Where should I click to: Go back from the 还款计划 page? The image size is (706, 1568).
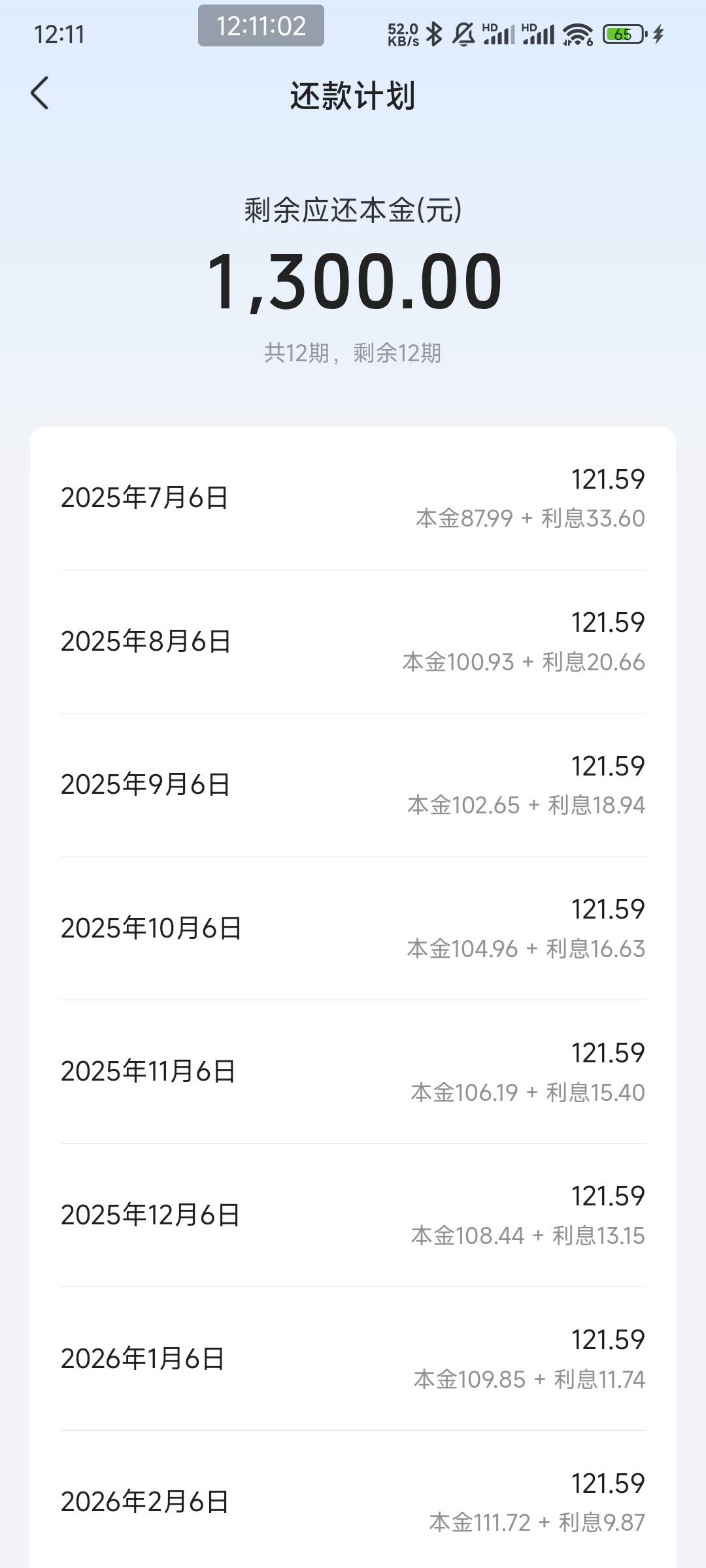pos(40,93)
